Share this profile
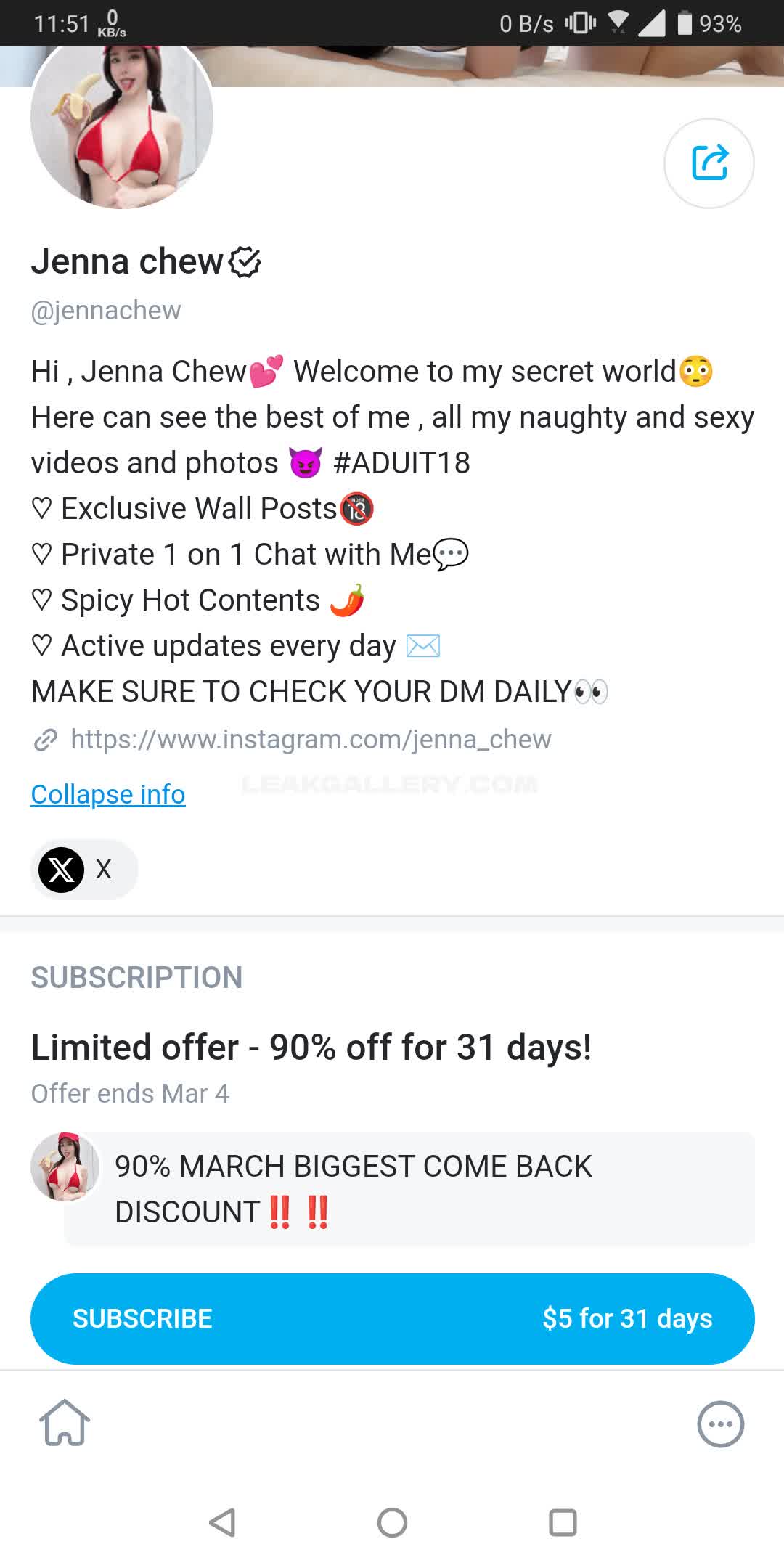The image size is (784, 1568). [709, 163]
